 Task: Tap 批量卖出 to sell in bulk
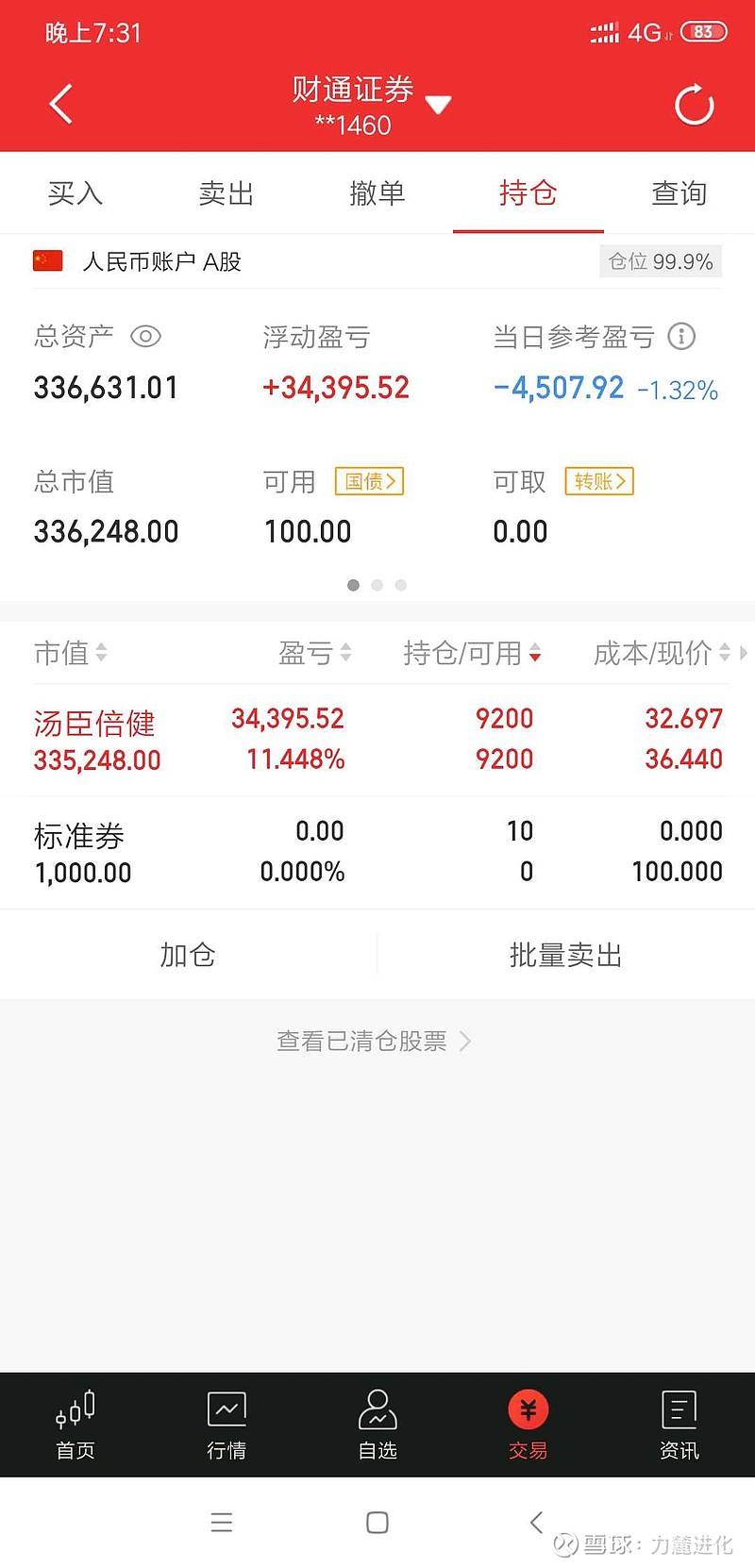[566, 955]
